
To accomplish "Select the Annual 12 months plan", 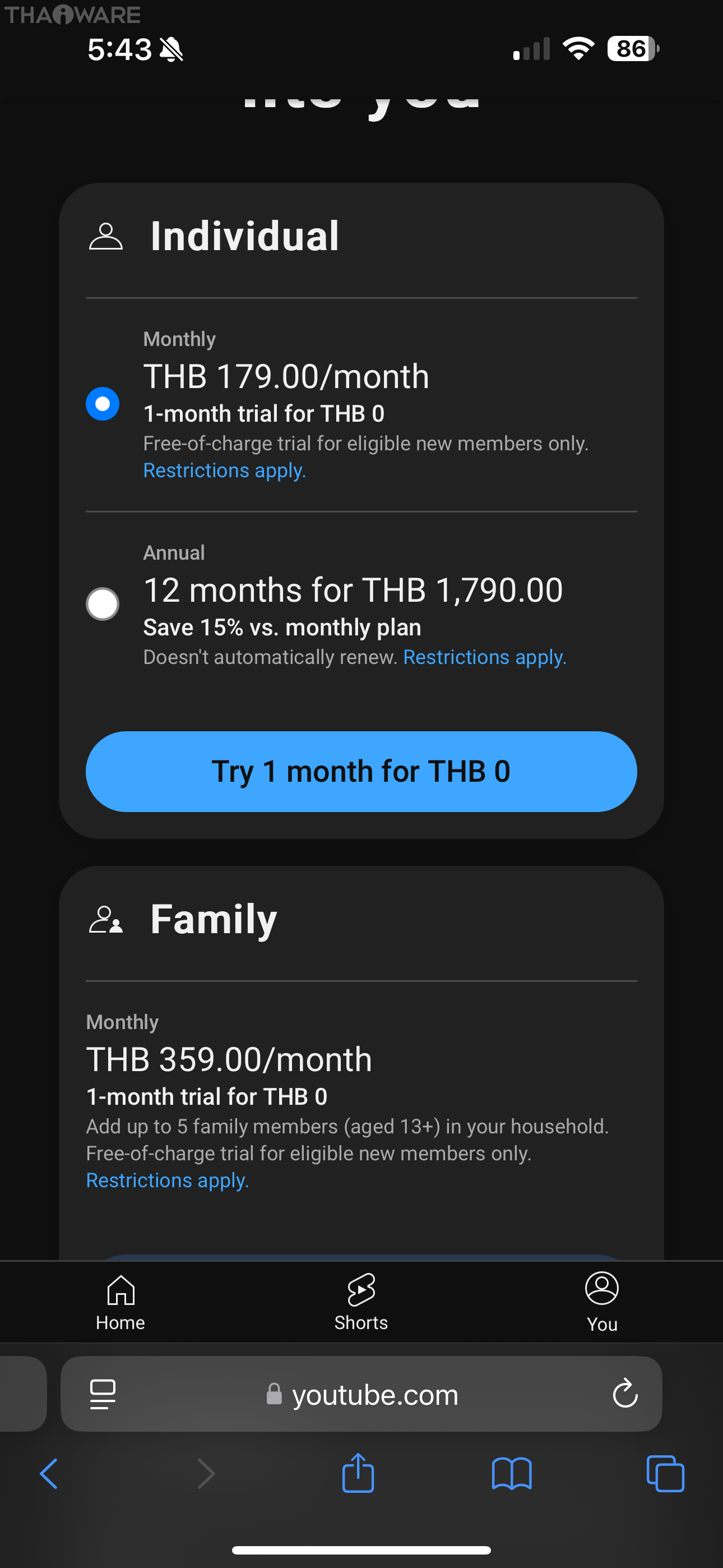I will click(102, 604).
